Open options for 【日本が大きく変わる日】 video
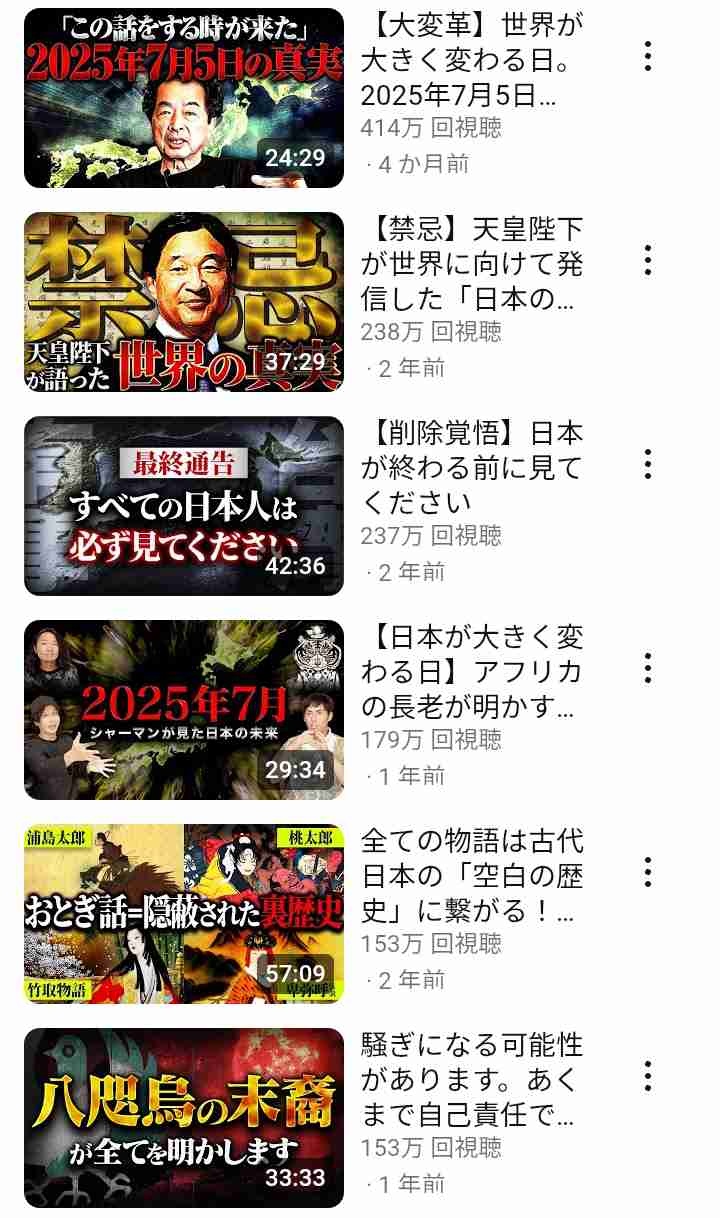The image size is (720, 1218). point(648,668)
